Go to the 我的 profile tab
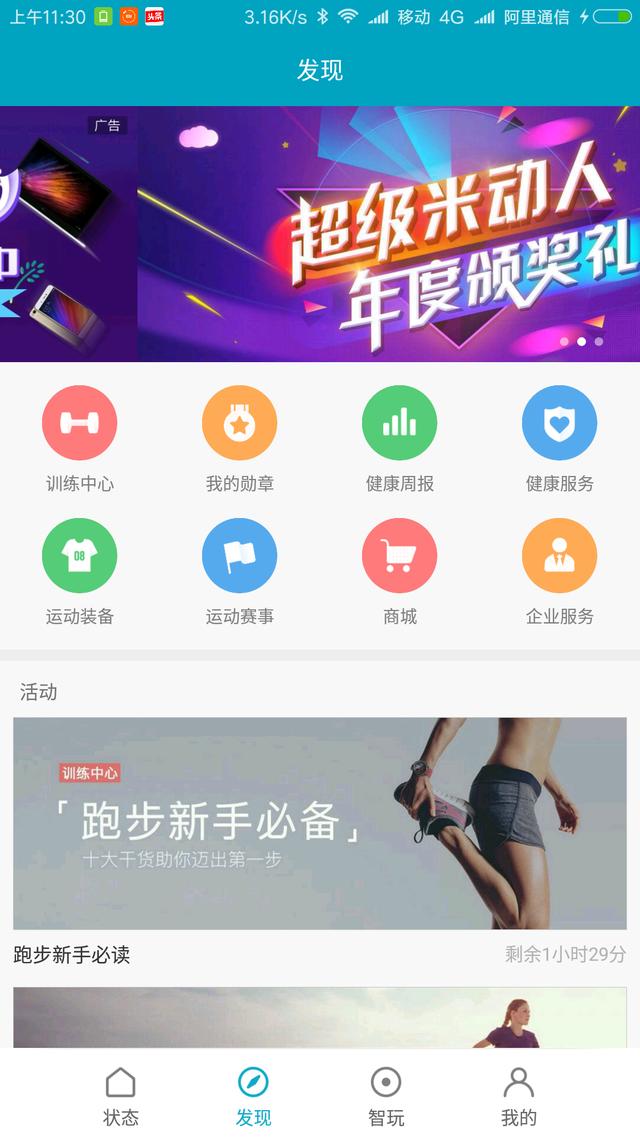The width and height of the screenshot is (640, 1138). (518, 1096)
